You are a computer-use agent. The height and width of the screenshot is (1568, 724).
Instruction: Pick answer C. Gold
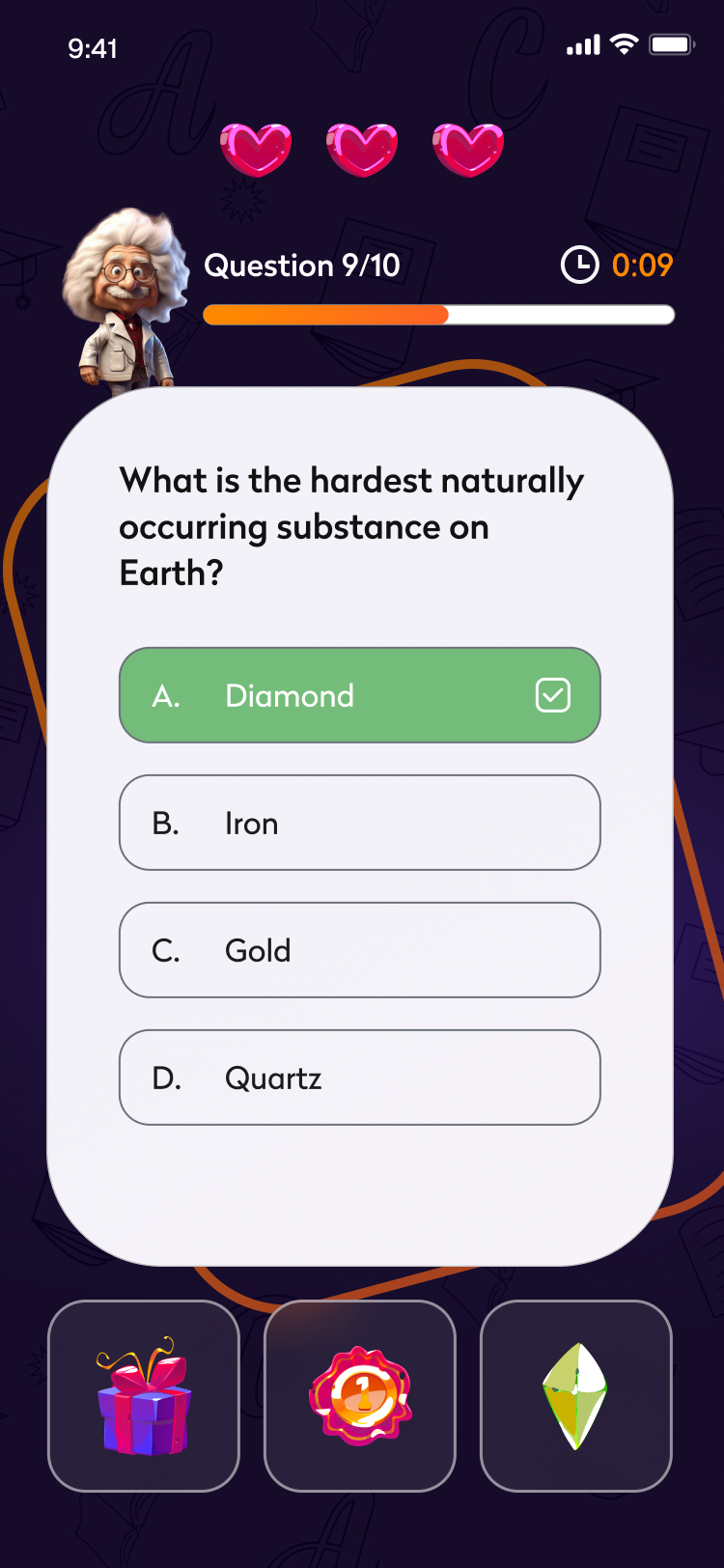[360, 950]
